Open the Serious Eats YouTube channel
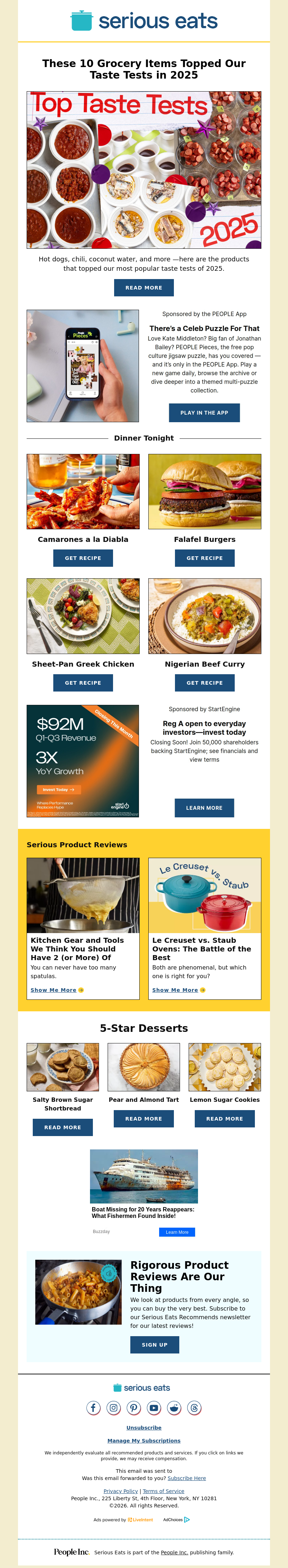This screenshot has height=1568, width=288. 154,1407
